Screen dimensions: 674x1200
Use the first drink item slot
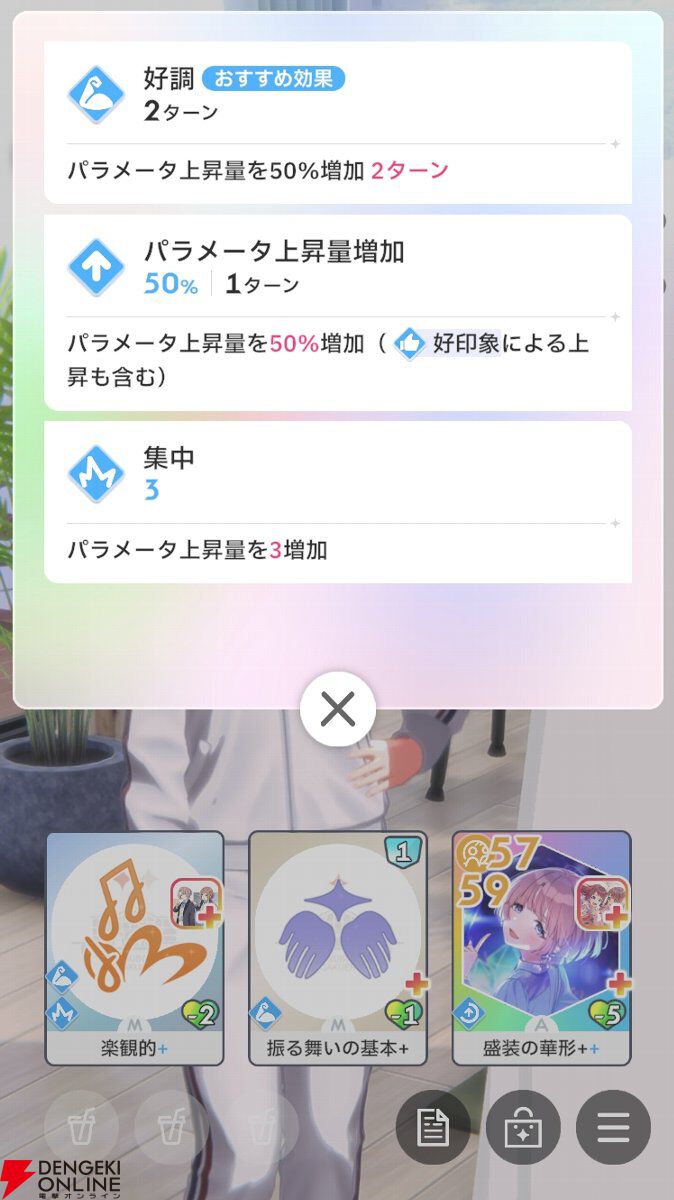[82, 1127]
